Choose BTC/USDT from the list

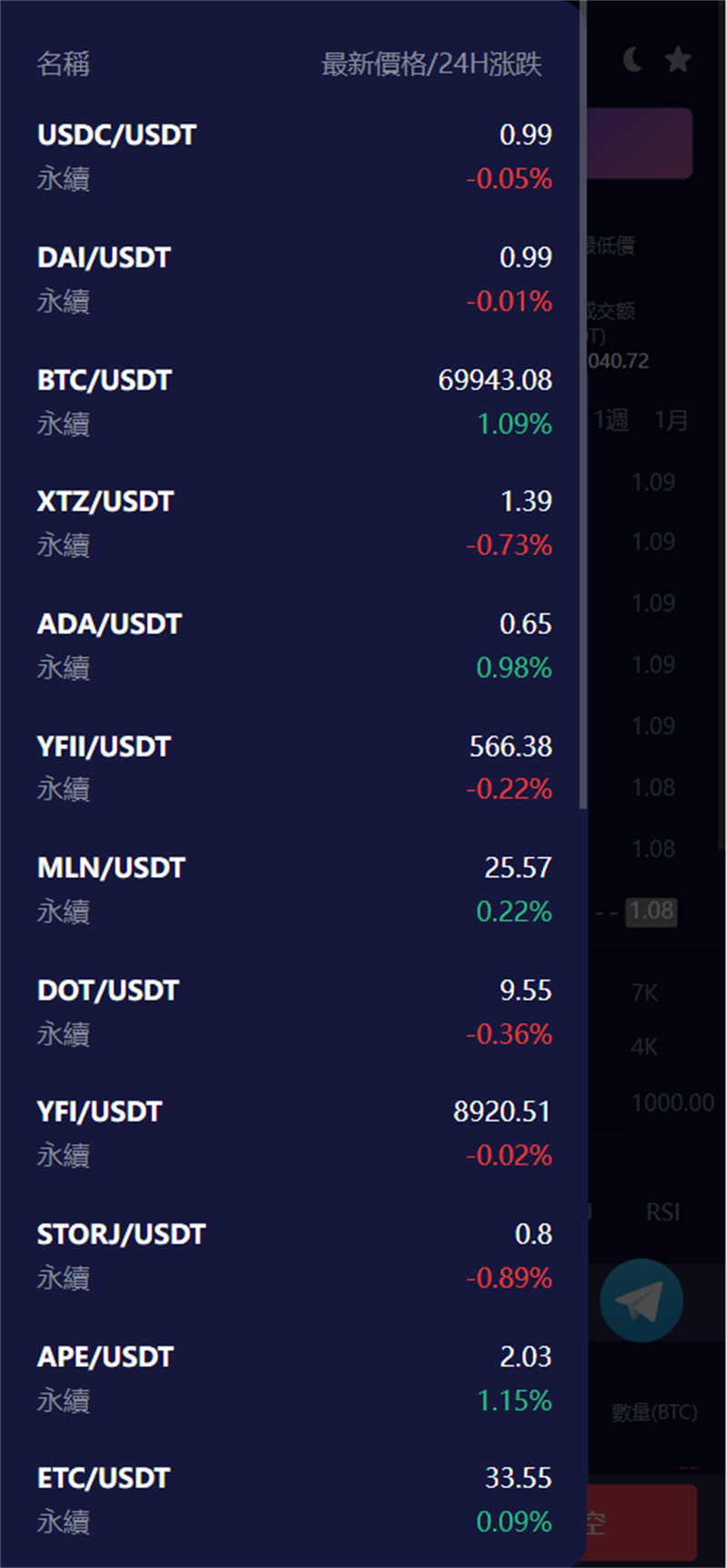(294, 401)
